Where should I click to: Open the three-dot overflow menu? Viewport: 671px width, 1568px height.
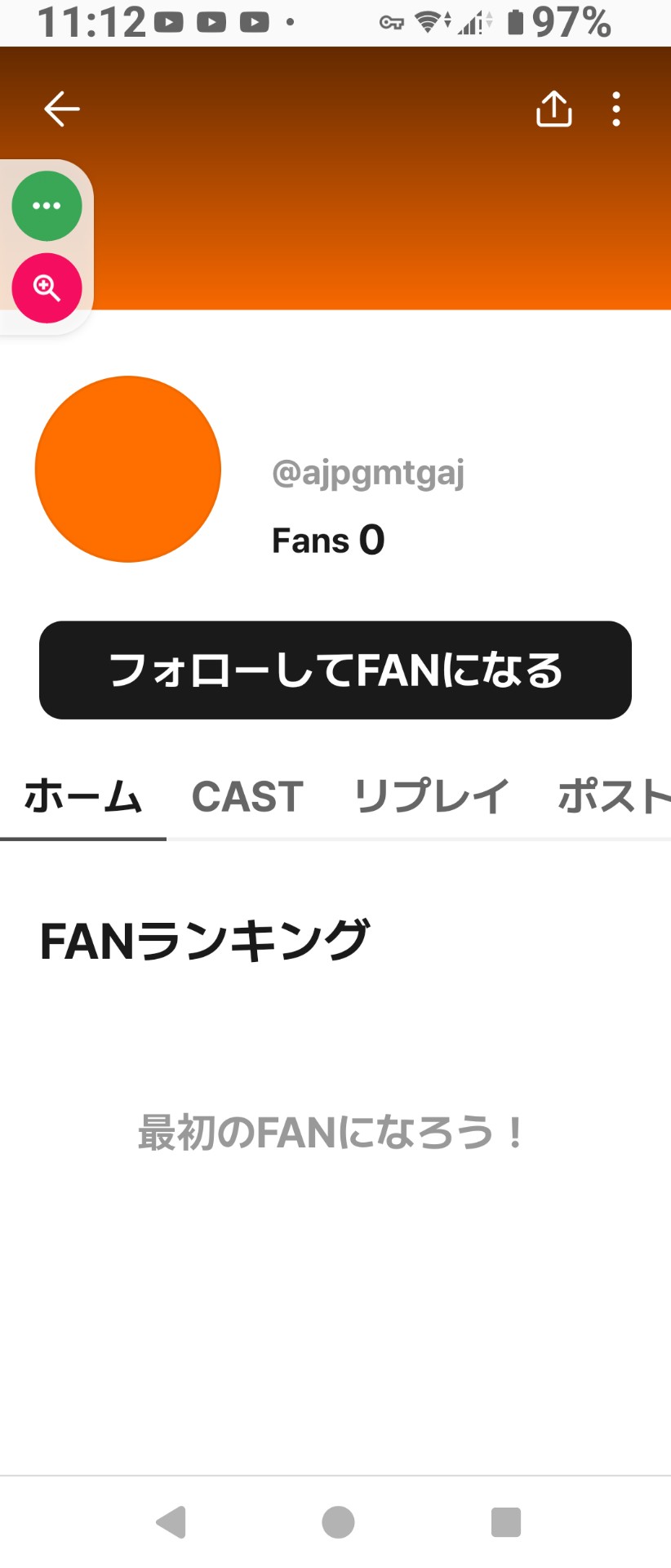(x=615, y=108)
